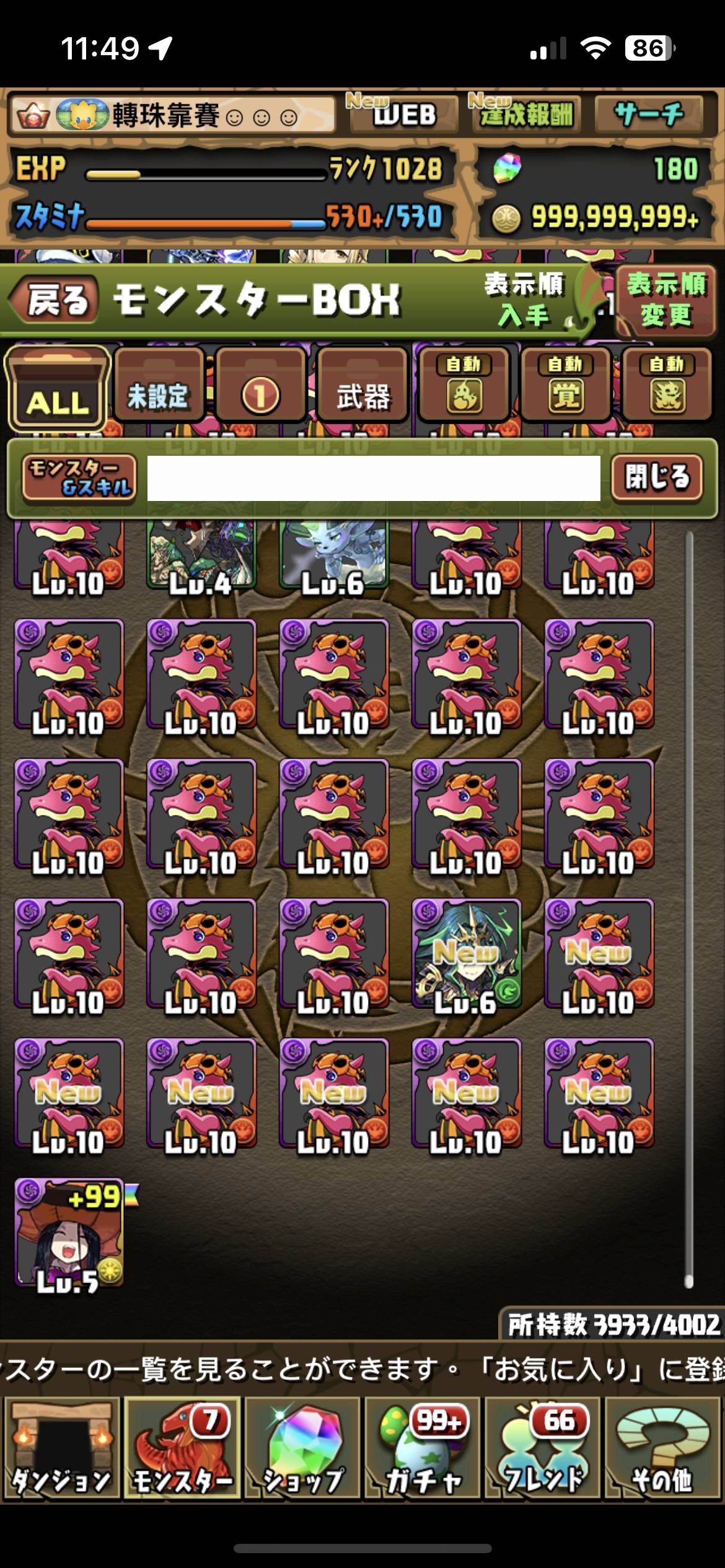Viewport: 725px width, 1568px height.
Task: Open 達成報酬 achievement rewards
Action: click(x=524, y=114)
